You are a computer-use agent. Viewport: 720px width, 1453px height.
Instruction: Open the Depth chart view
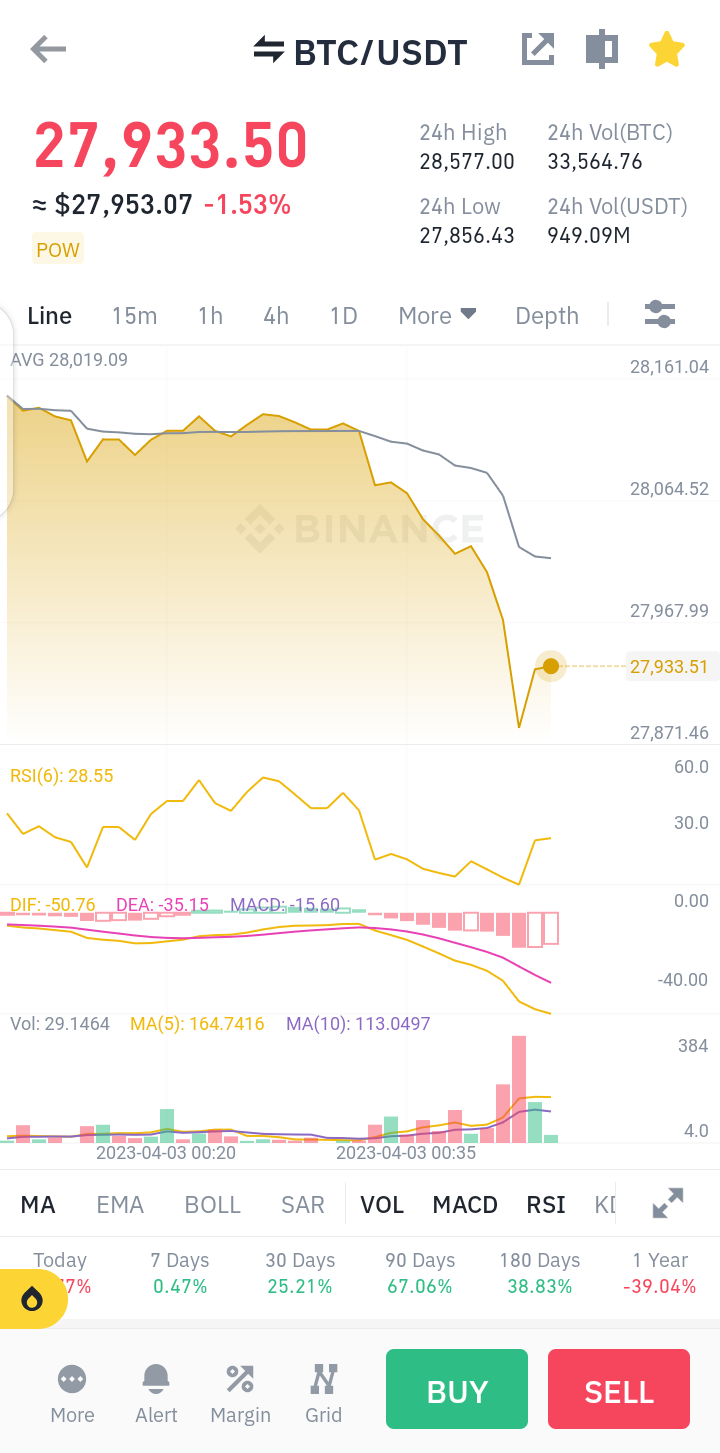click(547, 316)
